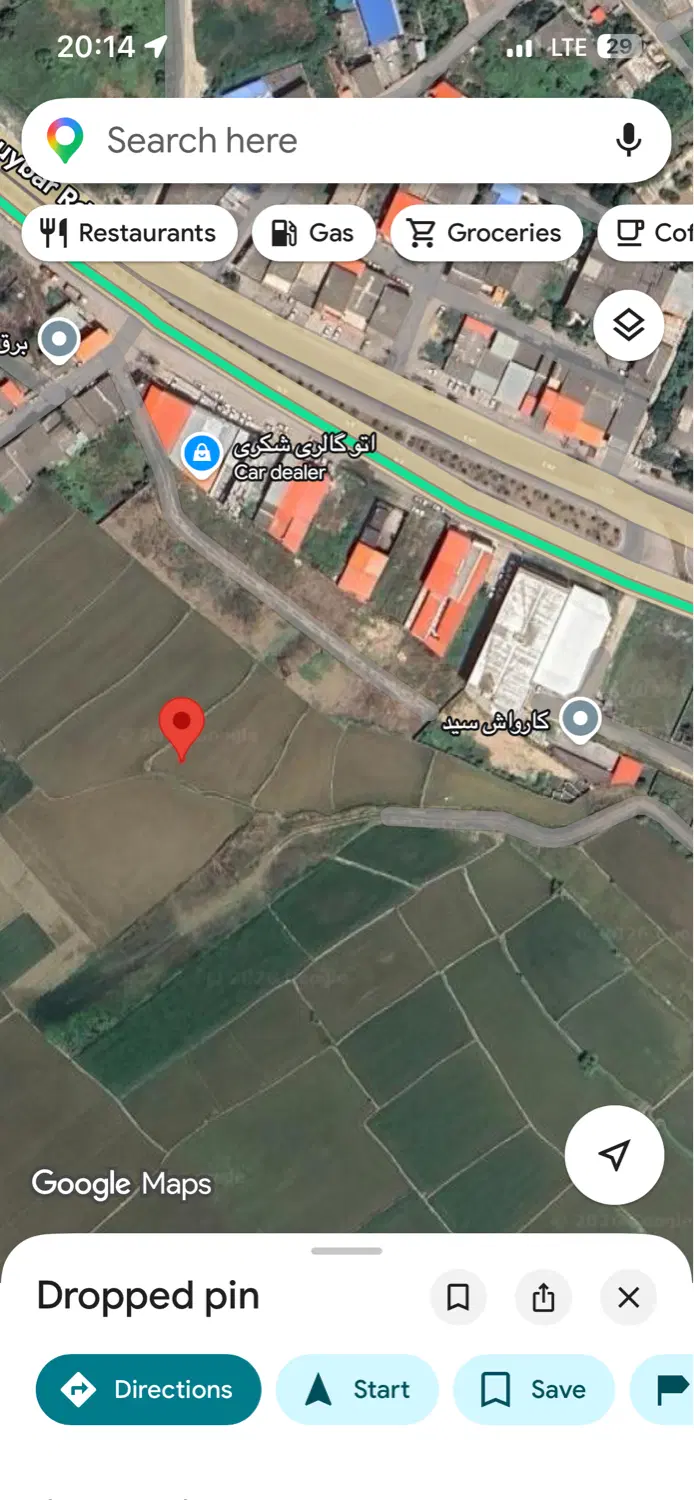Viewport: 694px width, 1500px height.
Task: Get Directions to the pin
Action: pyautogui.click(x=148, y=1389)
